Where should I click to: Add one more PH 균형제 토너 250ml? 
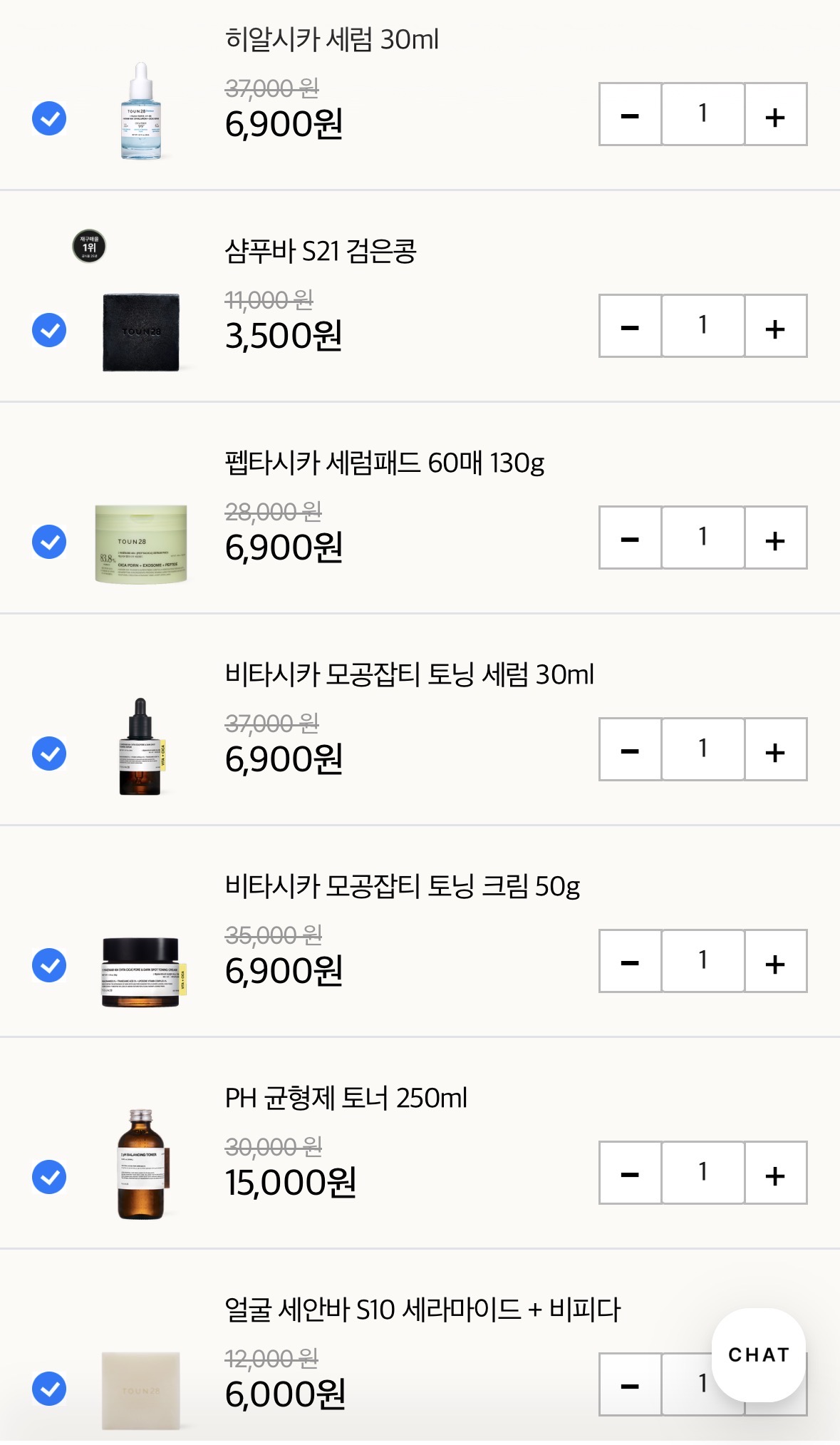pos(775,1173)
